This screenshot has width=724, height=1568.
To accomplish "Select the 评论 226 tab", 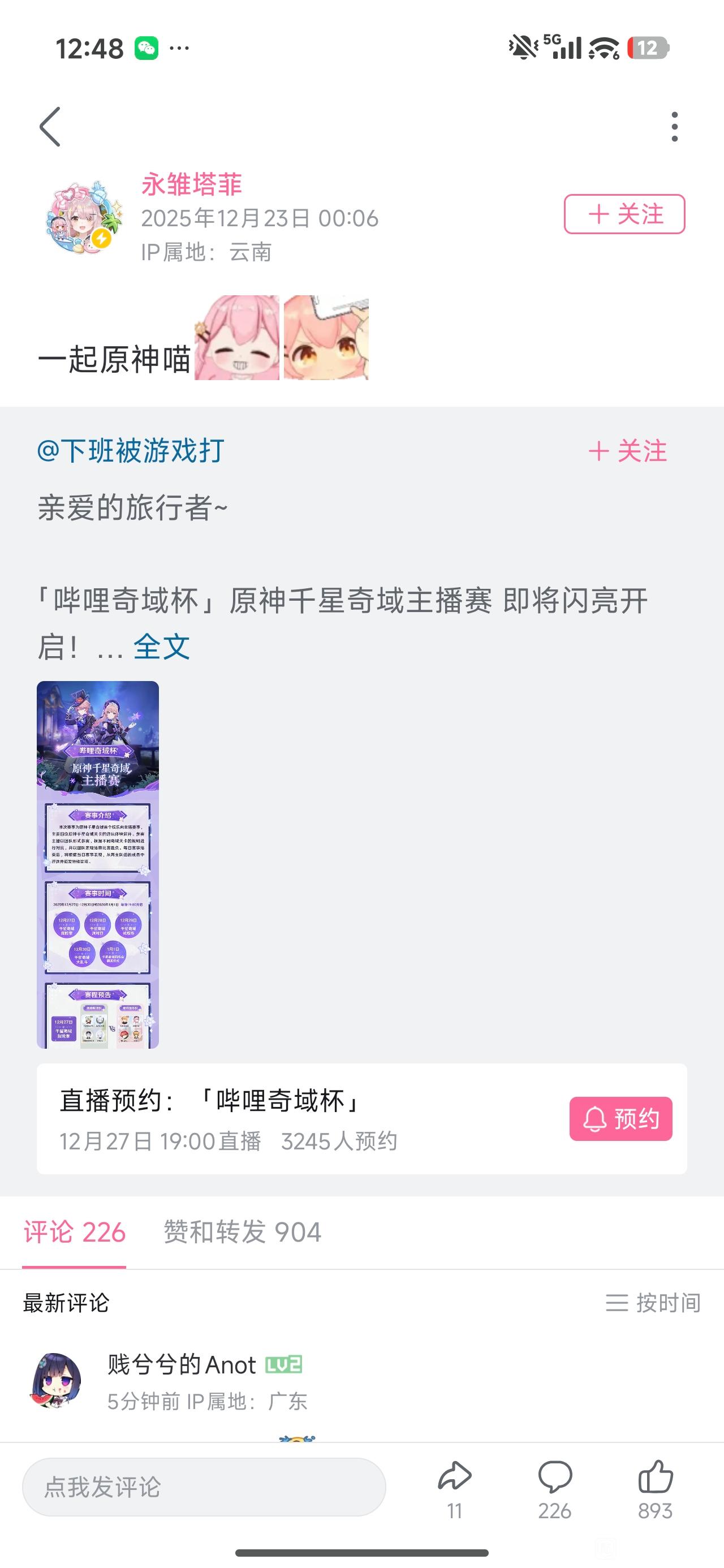I will [x=74, y=1233].
